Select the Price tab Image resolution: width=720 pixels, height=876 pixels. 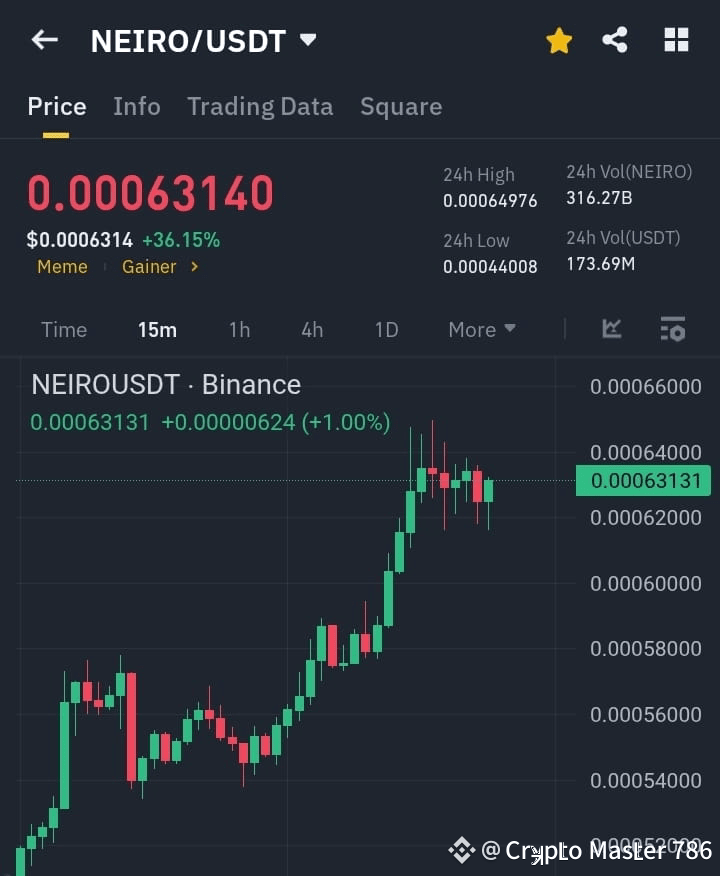pyautogui.click(x=56, y=106)
